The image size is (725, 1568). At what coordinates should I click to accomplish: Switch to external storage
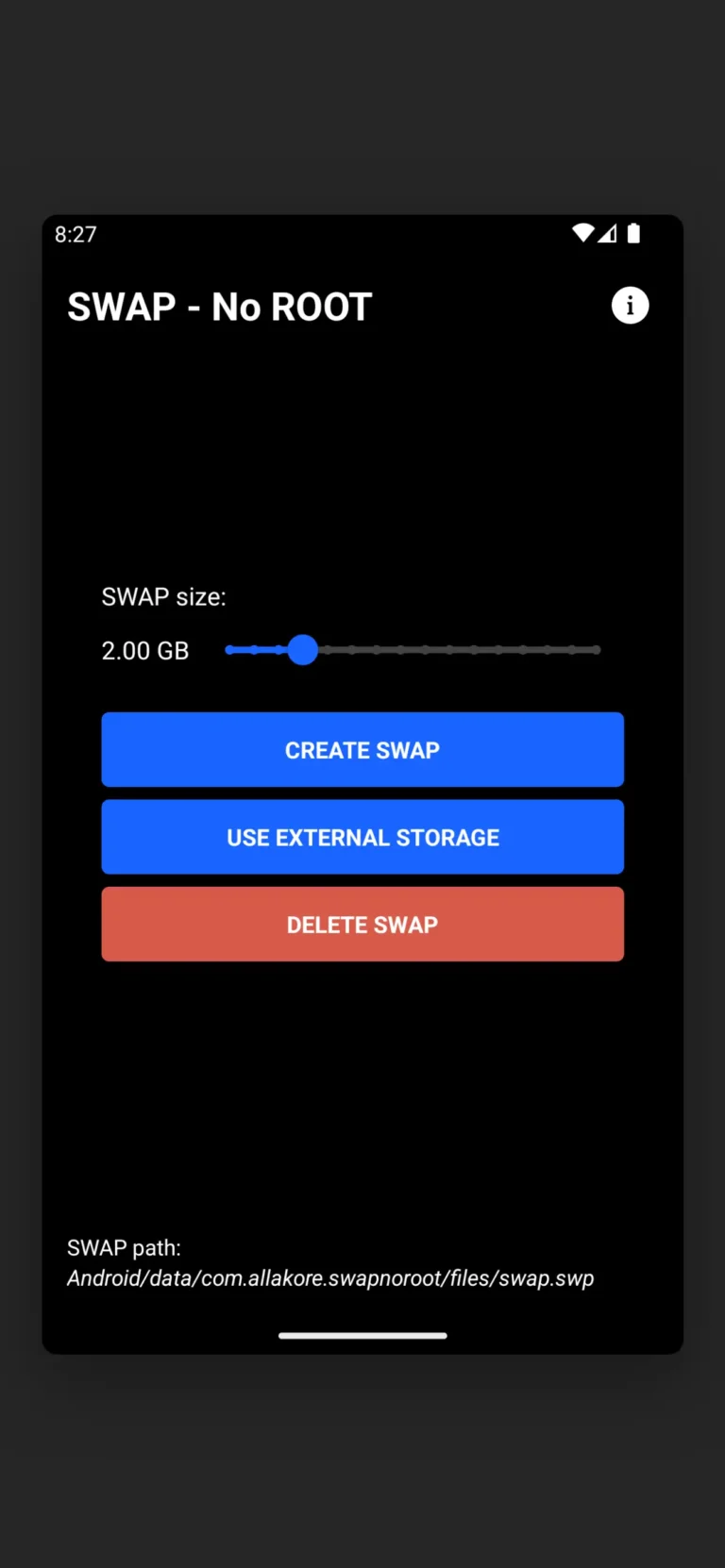pyautogui.click(x=362, y=837)
